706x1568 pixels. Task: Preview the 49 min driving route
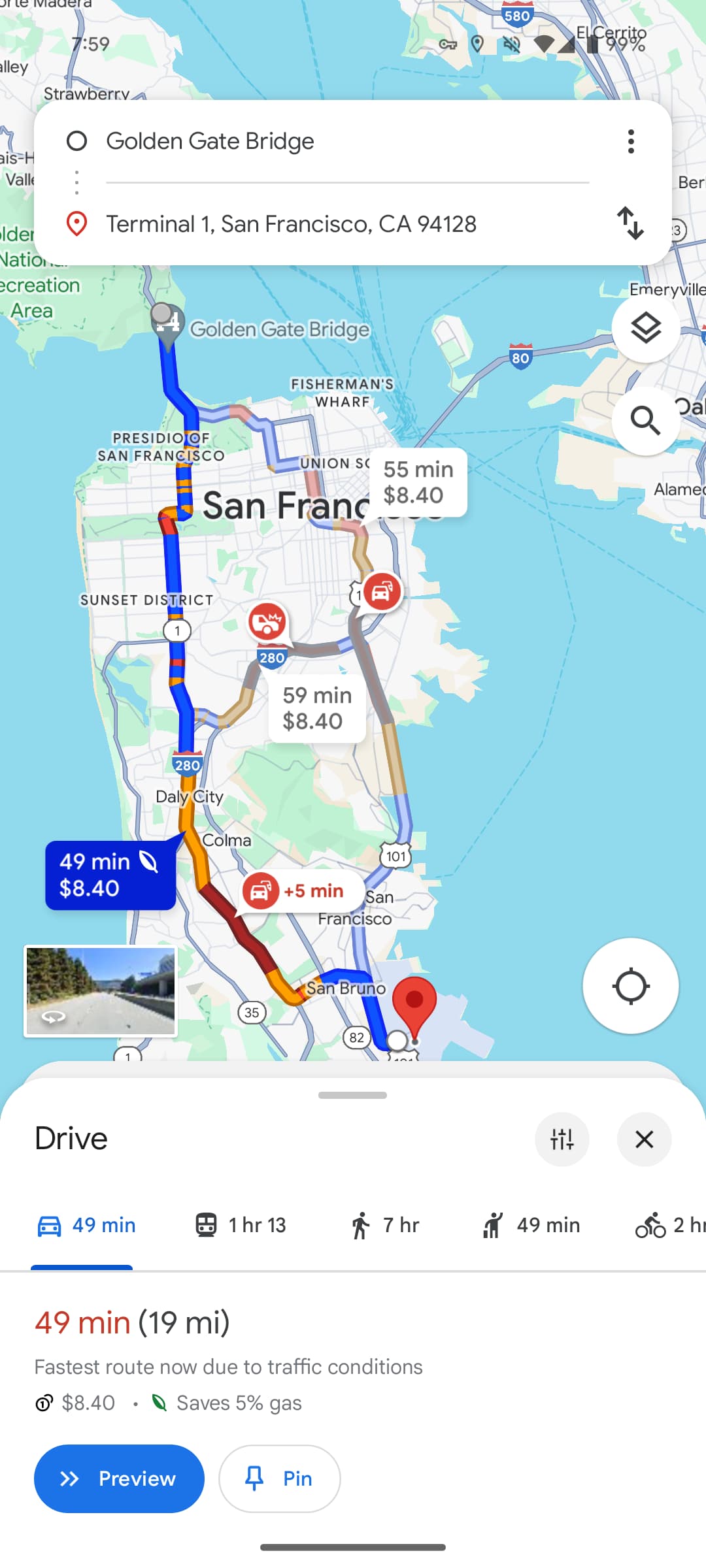tap(119, 1478)
